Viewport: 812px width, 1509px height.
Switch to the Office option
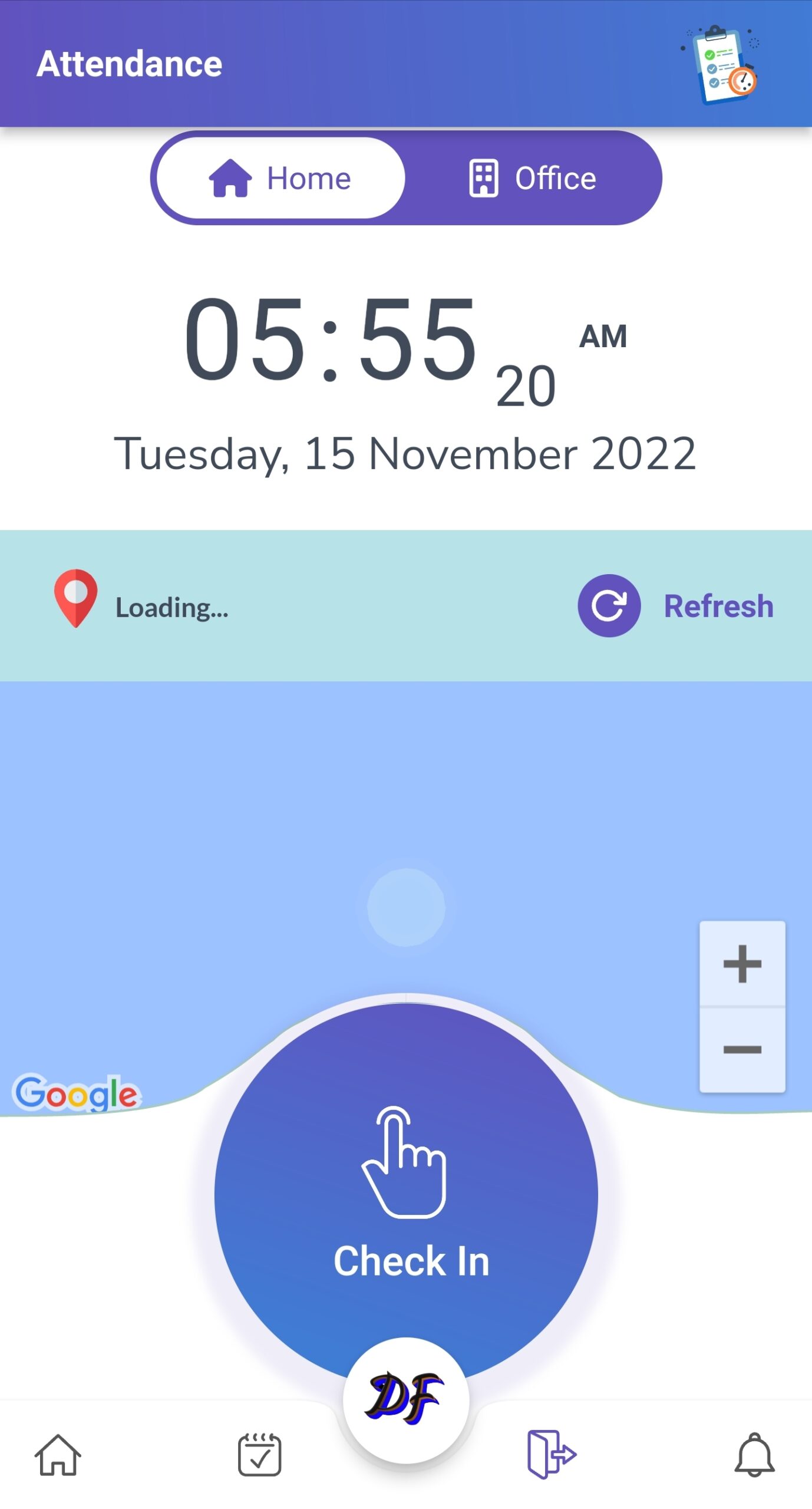[533, 178]
